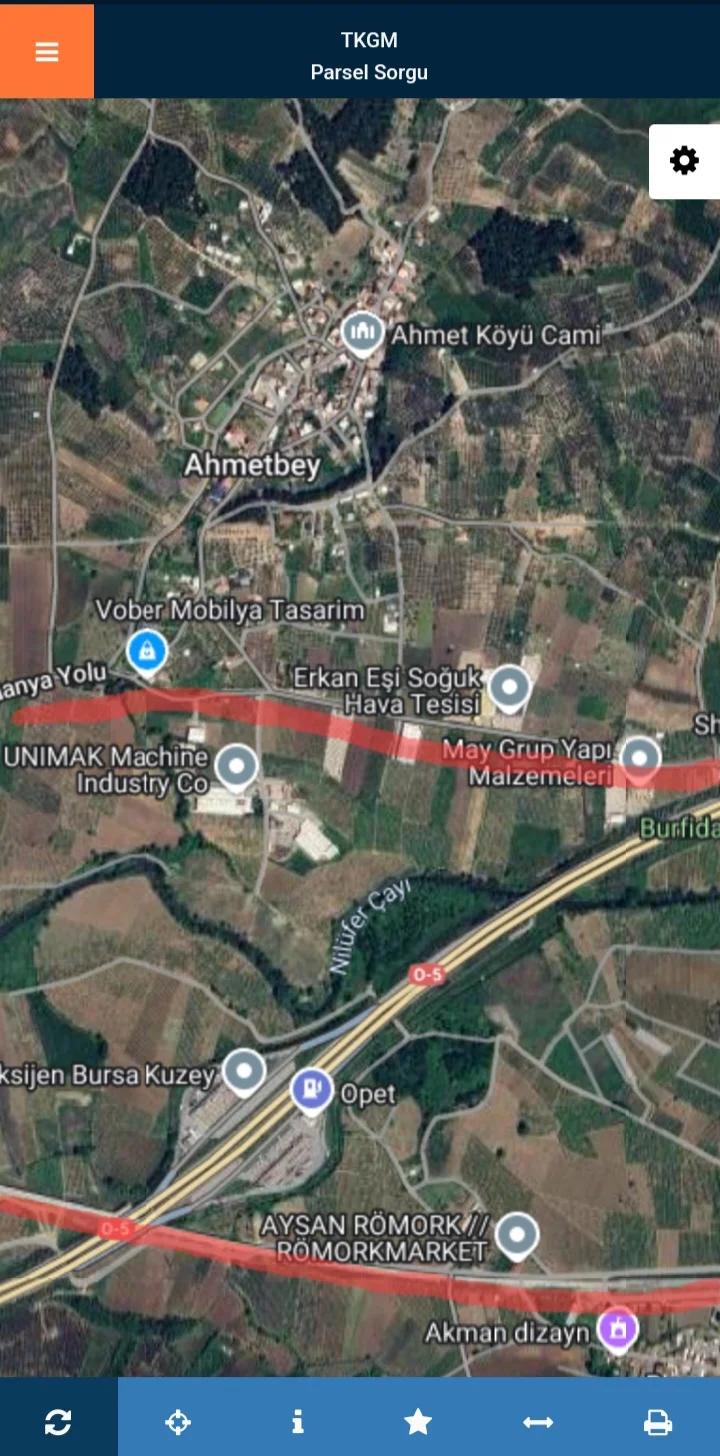Tap the AYSAN RÖMORK marker
720x1456 pixels.
click(517, 1235)
